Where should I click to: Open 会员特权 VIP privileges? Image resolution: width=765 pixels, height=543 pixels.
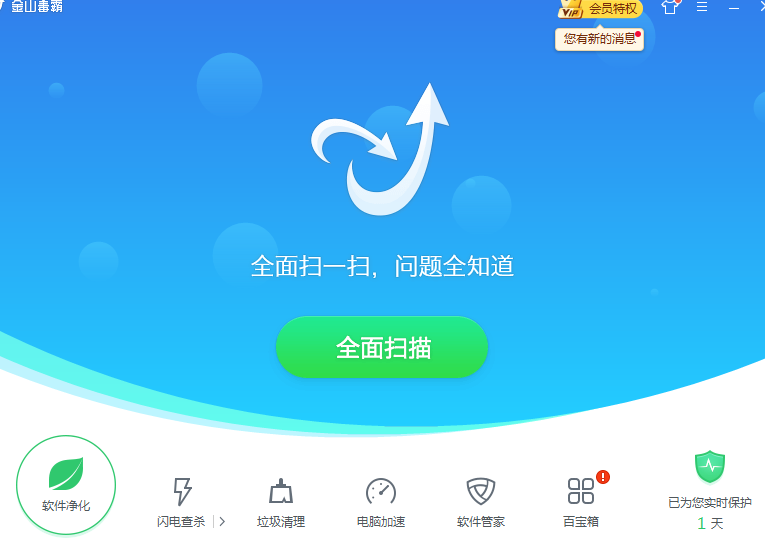pyautogui.click(x=601, y=9)
